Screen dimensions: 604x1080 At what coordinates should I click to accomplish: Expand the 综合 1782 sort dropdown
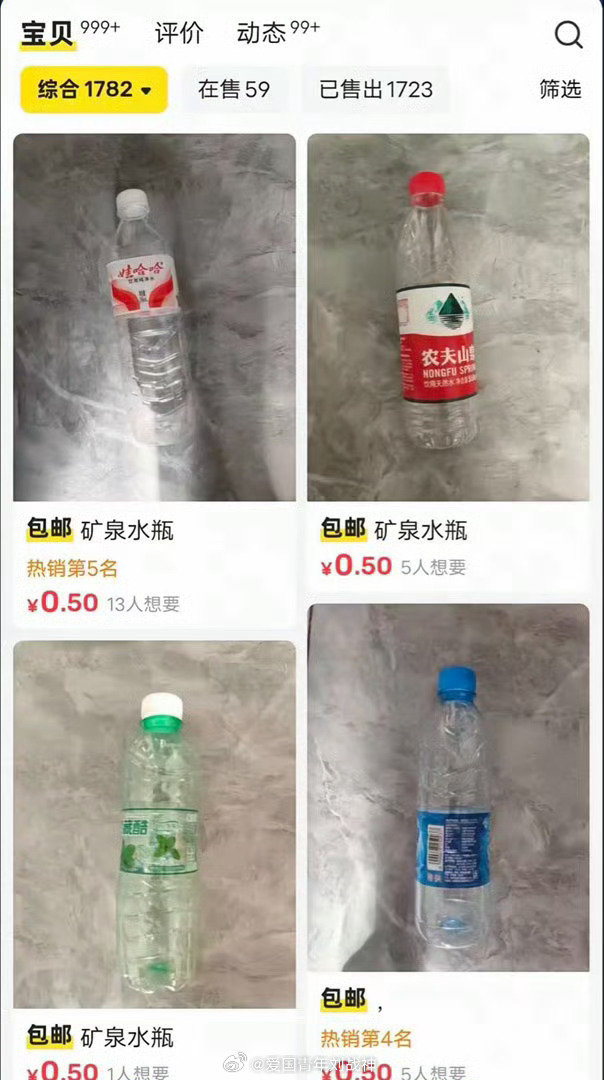click(x=94, y=90)
